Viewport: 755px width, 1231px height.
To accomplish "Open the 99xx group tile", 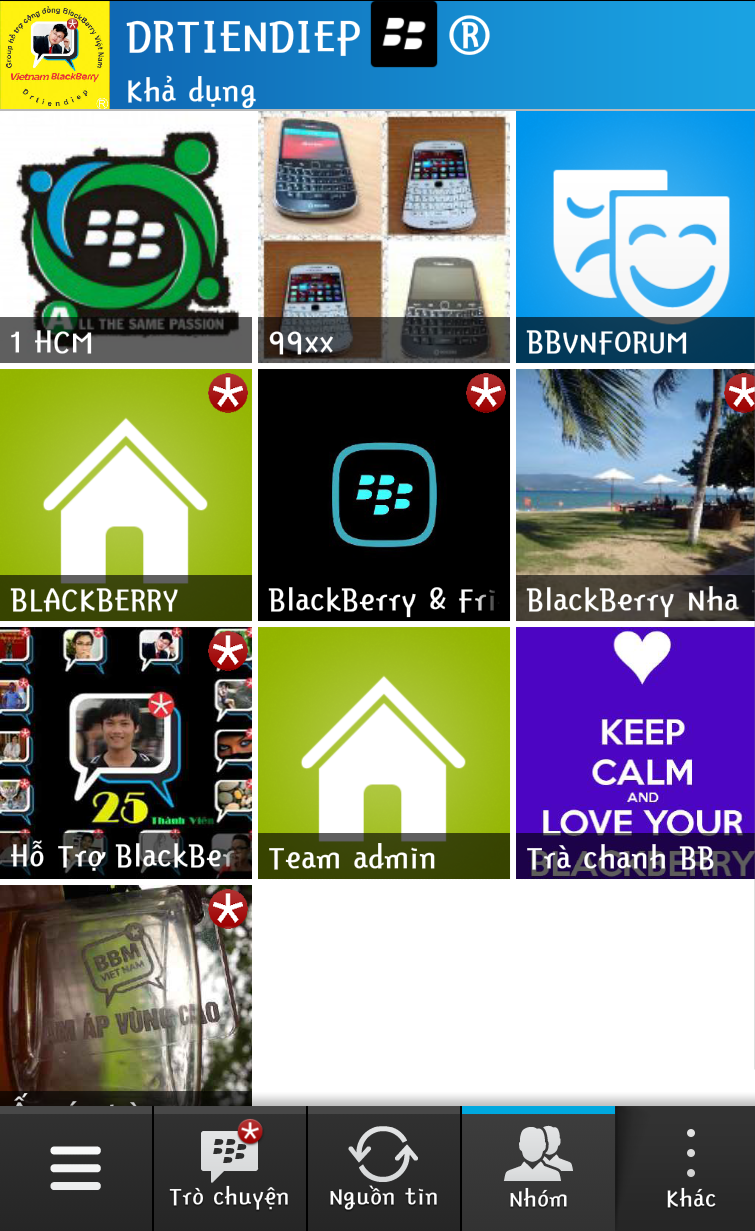I will 384,237.
